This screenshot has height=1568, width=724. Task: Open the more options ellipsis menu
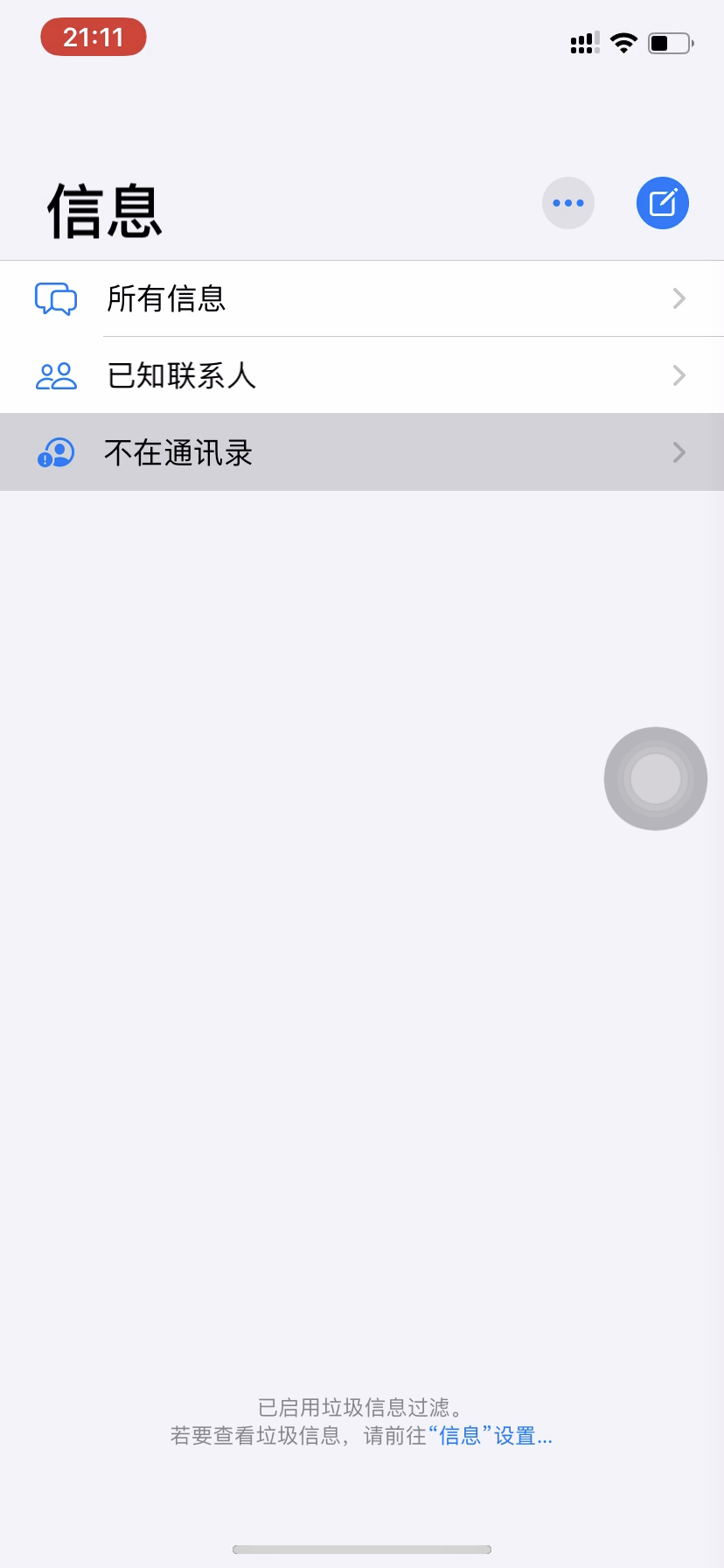pyautogui.click(x=568, y=203)
